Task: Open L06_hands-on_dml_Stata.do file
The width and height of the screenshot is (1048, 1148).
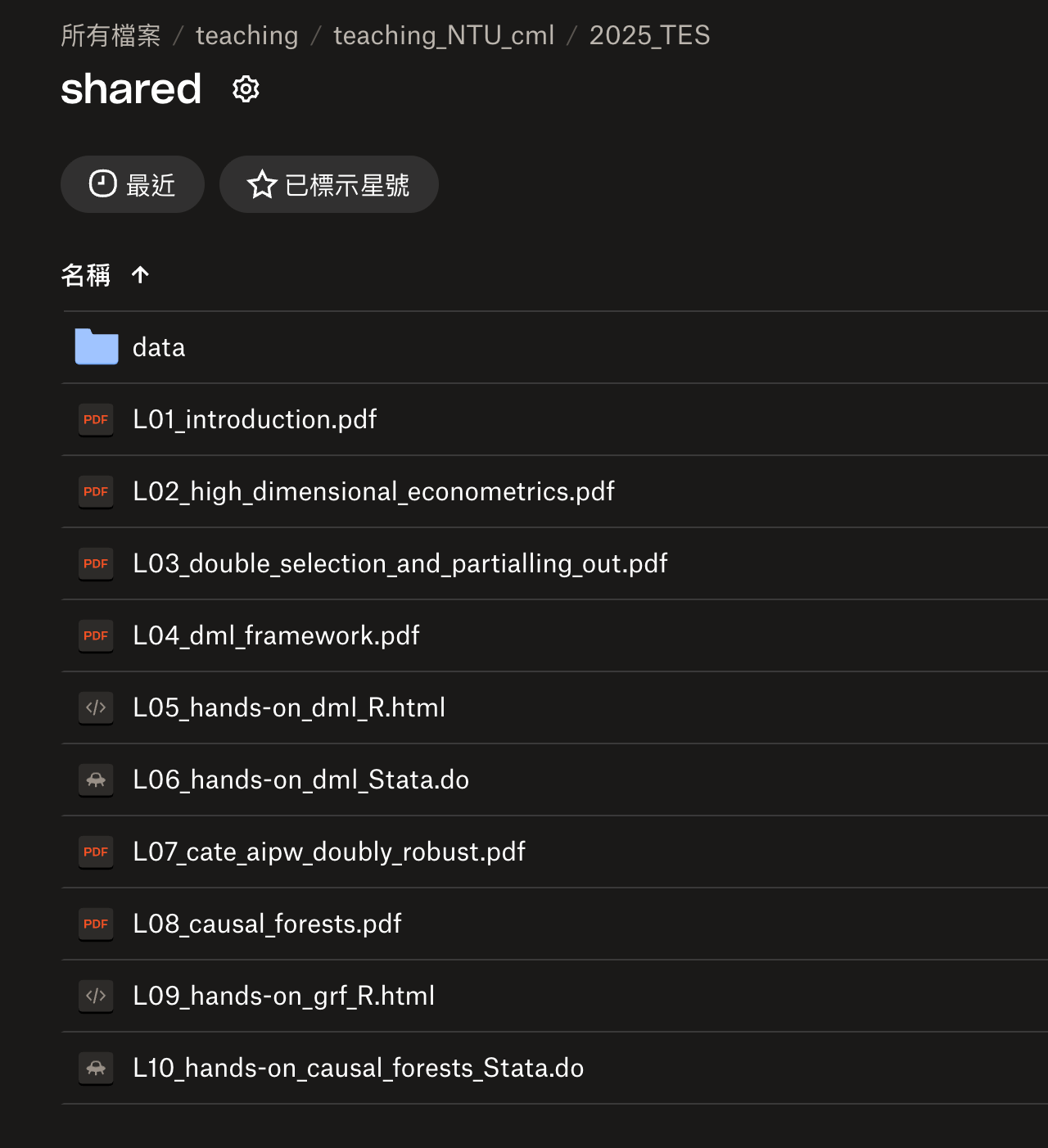Action: [300, 780]
